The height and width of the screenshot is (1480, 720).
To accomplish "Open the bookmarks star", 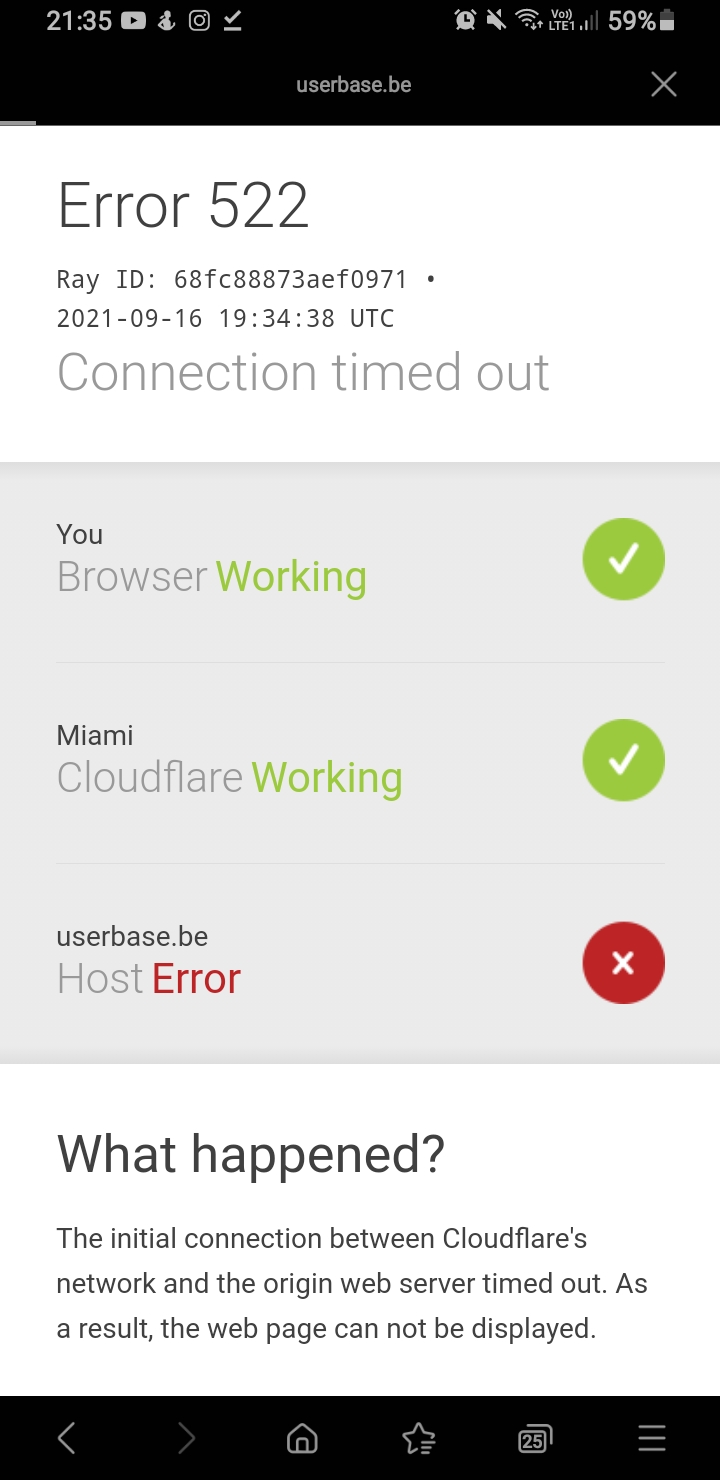I will click(x=418, y=1438).
